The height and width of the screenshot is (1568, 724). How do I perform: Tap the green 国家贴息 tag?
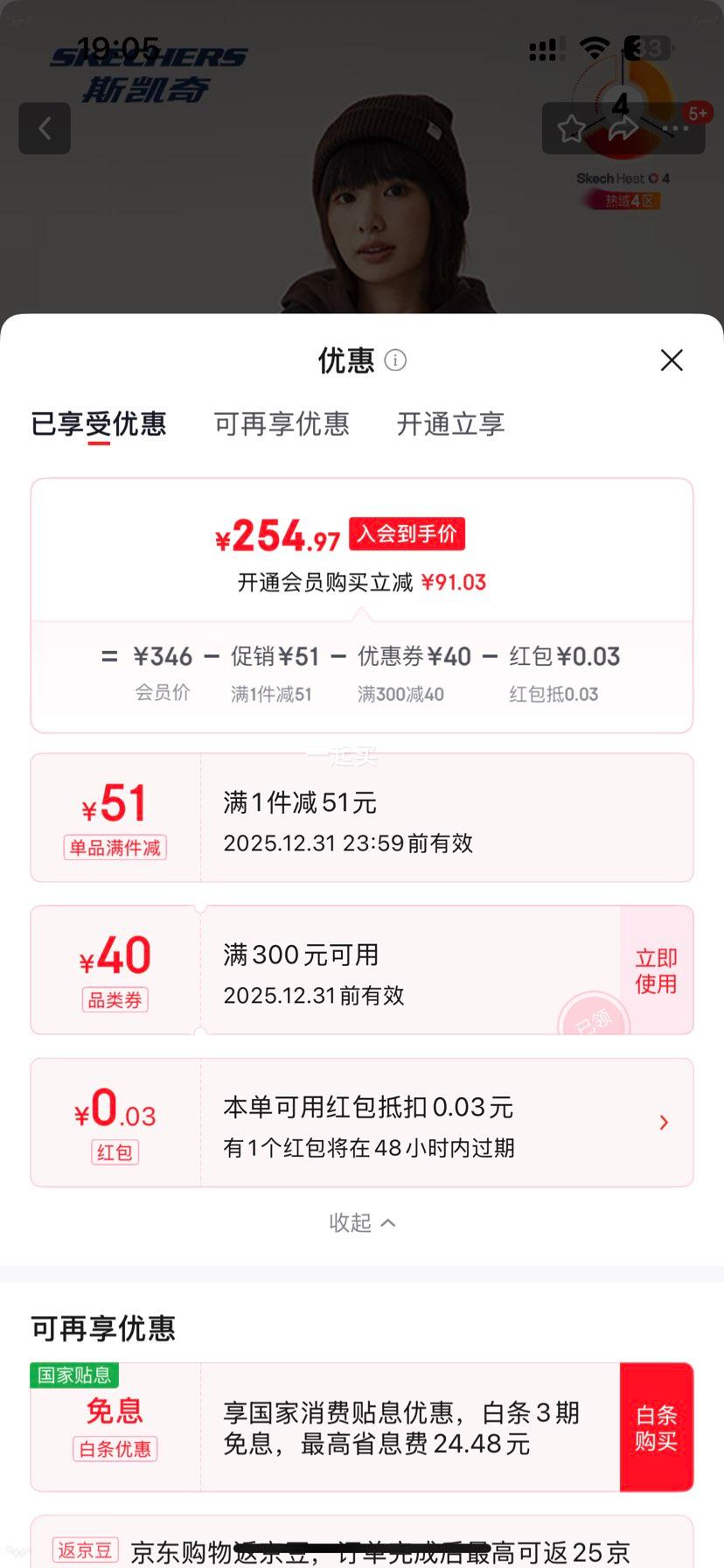(75, 1375)
